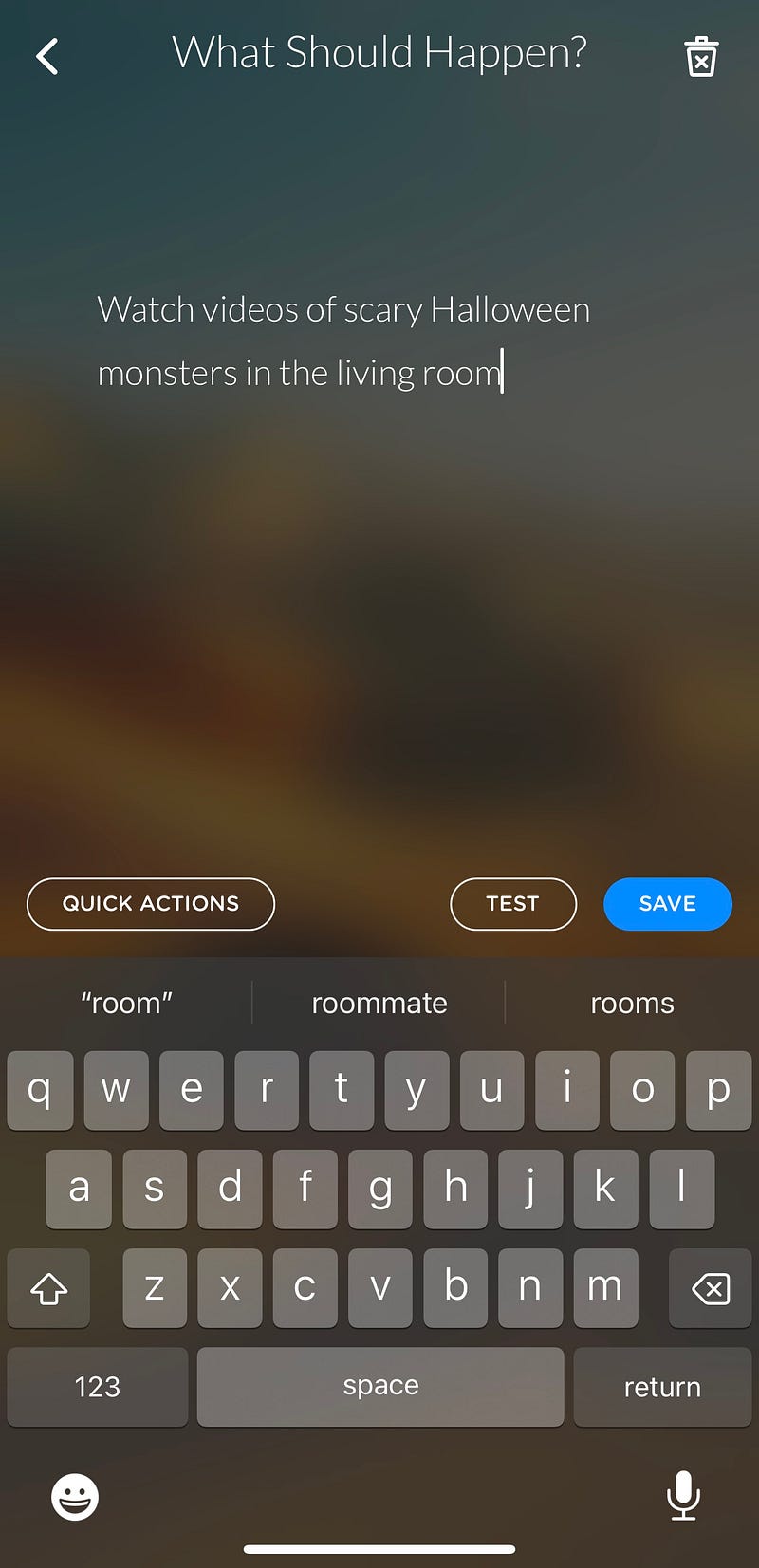Open the emoji keyboard

tap(75, 1497)
